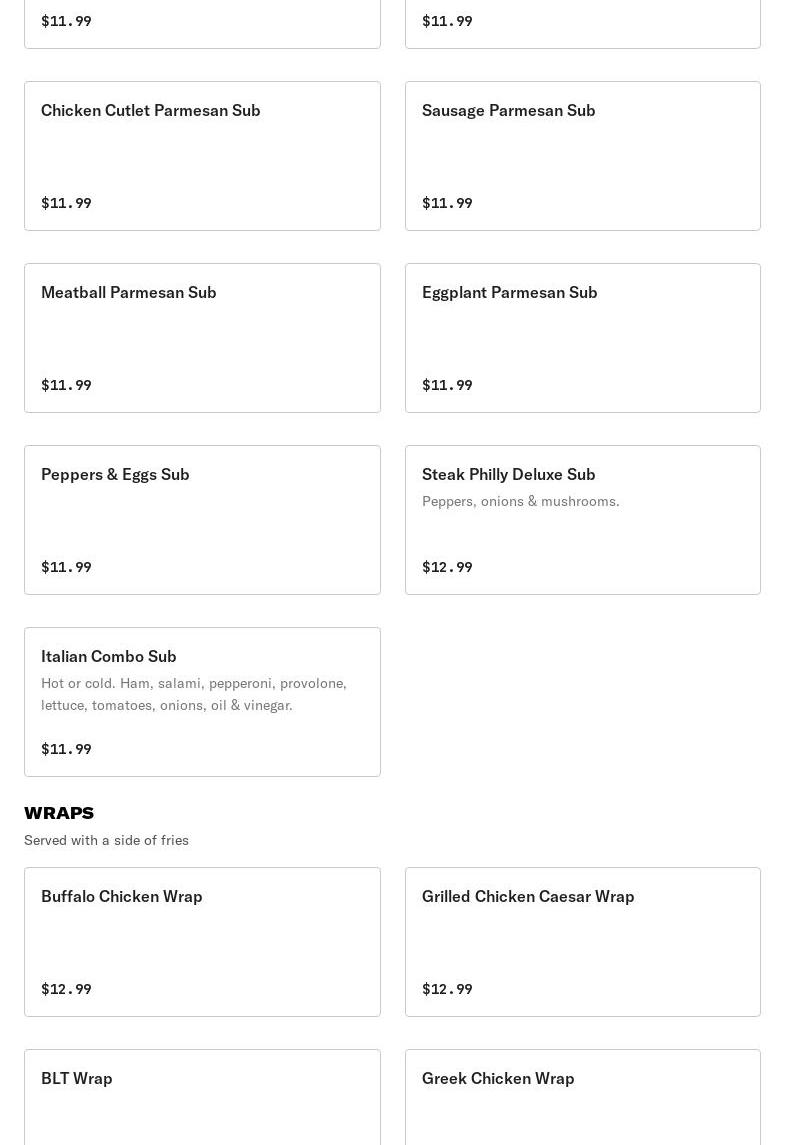Tap the Peppers & Eggs Sub item
The height and width of the screenshot is (1145, 785).
coord(202,520)
